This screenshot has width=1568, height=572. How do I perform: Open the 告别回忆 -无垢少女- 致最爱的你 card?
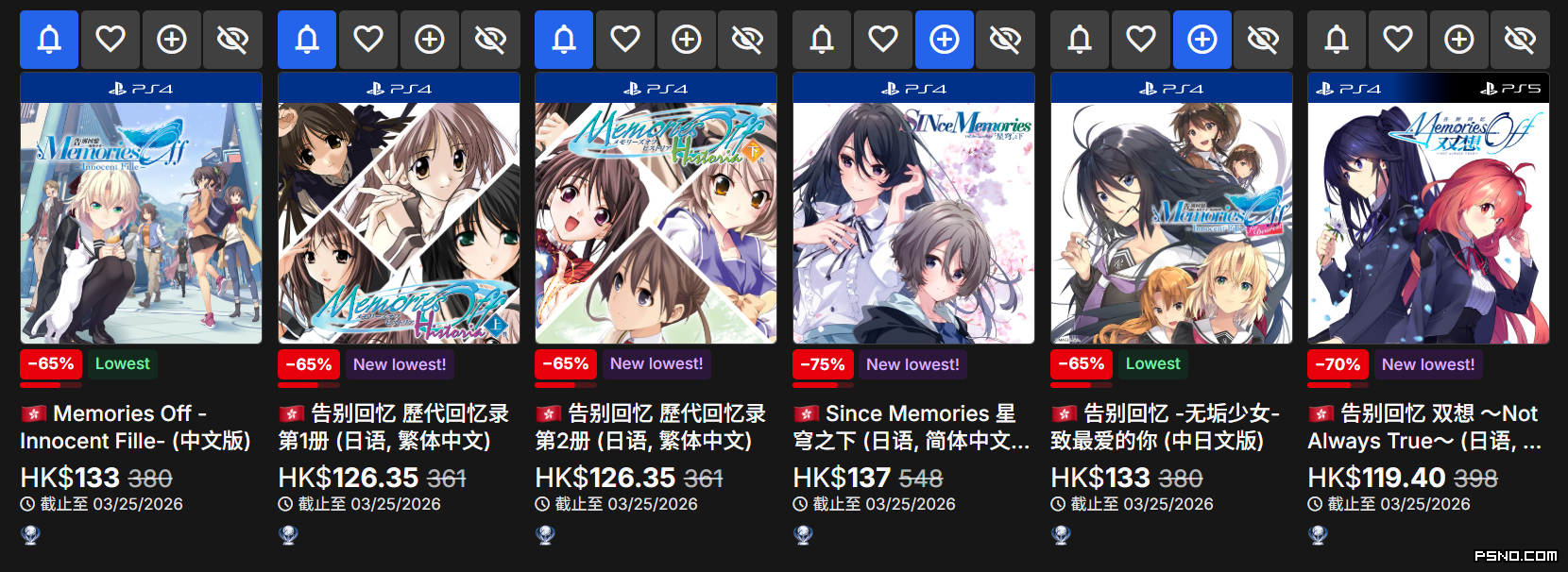point(1171,223)
